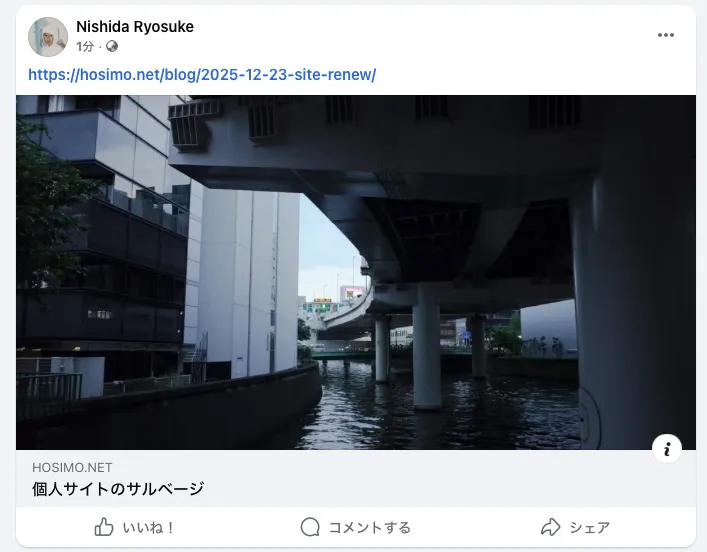The image size is (707, 552).
Task: Open the 個人サイトのサルベージ article title
Action: coord(118,488)
